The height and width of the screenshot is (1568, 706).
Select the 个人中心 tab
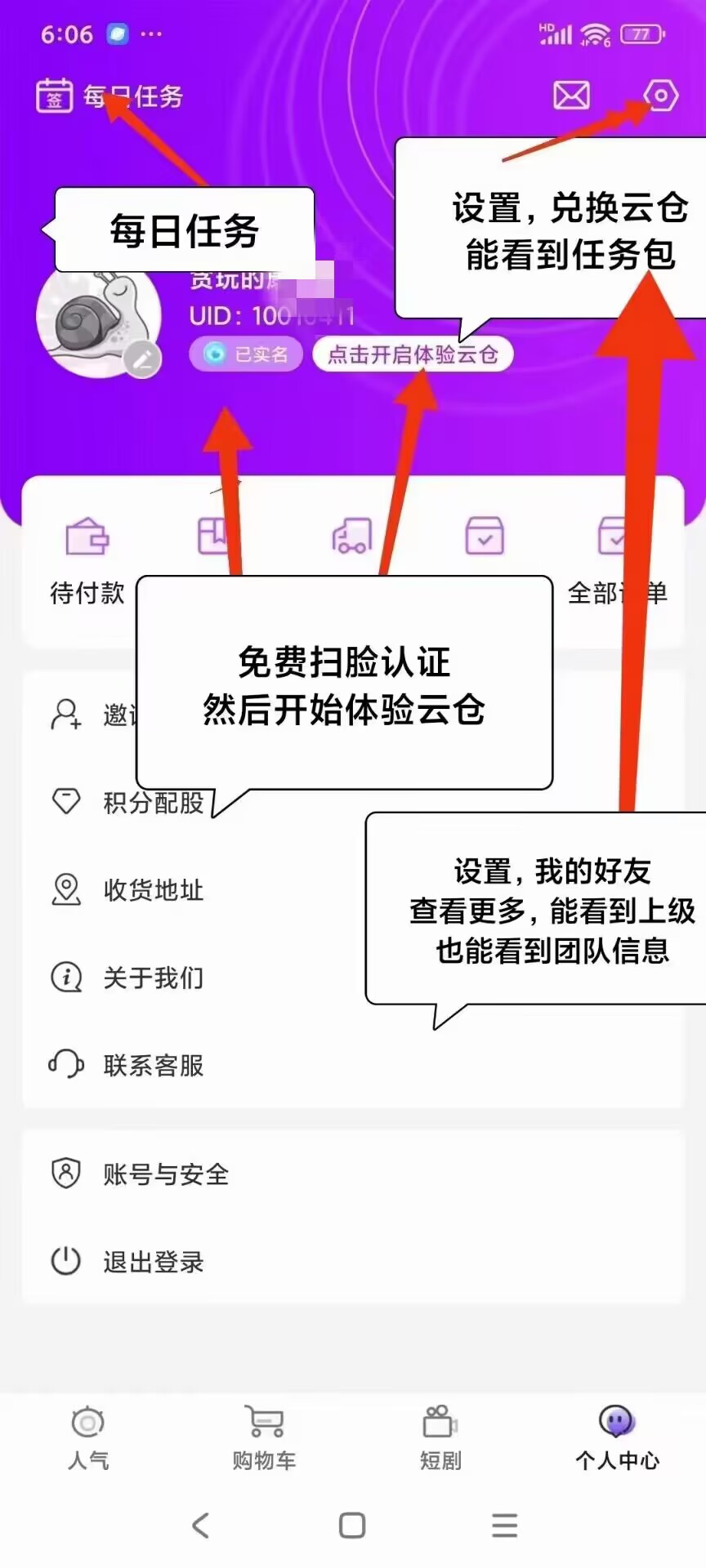(617, 1439)
